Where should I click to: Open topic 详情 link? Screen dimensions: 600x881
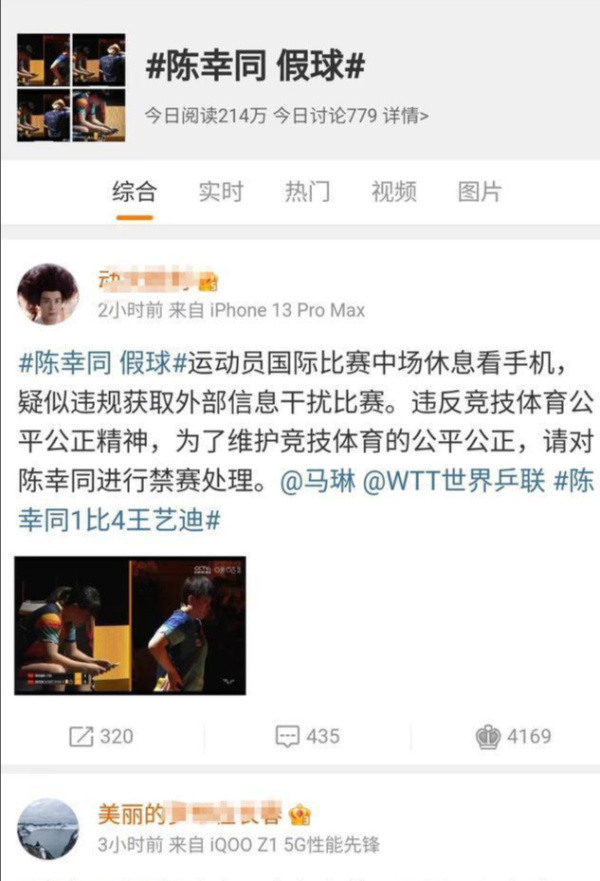406,115
